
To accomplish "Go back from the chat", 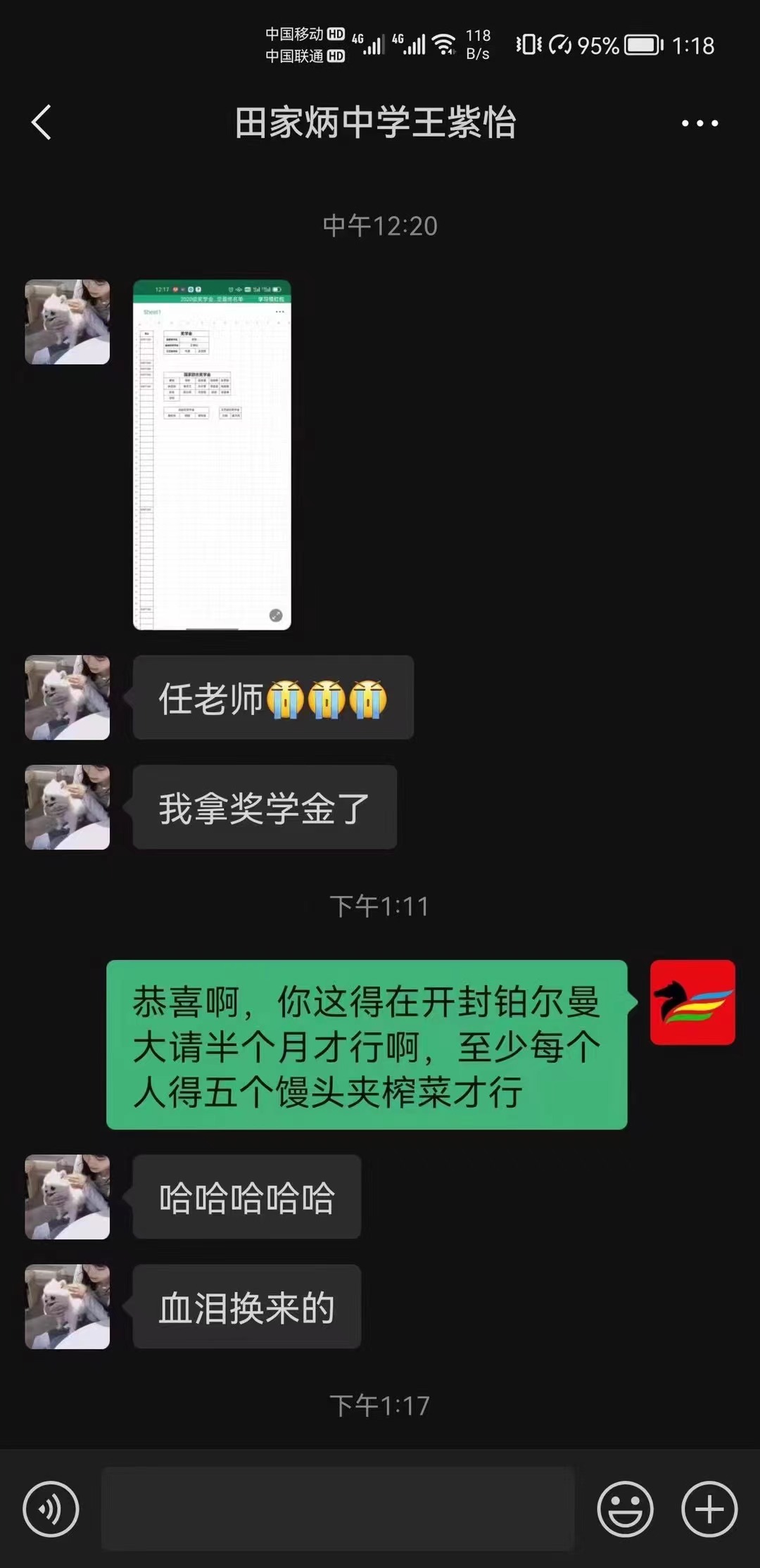I will (x=42, y=122).
